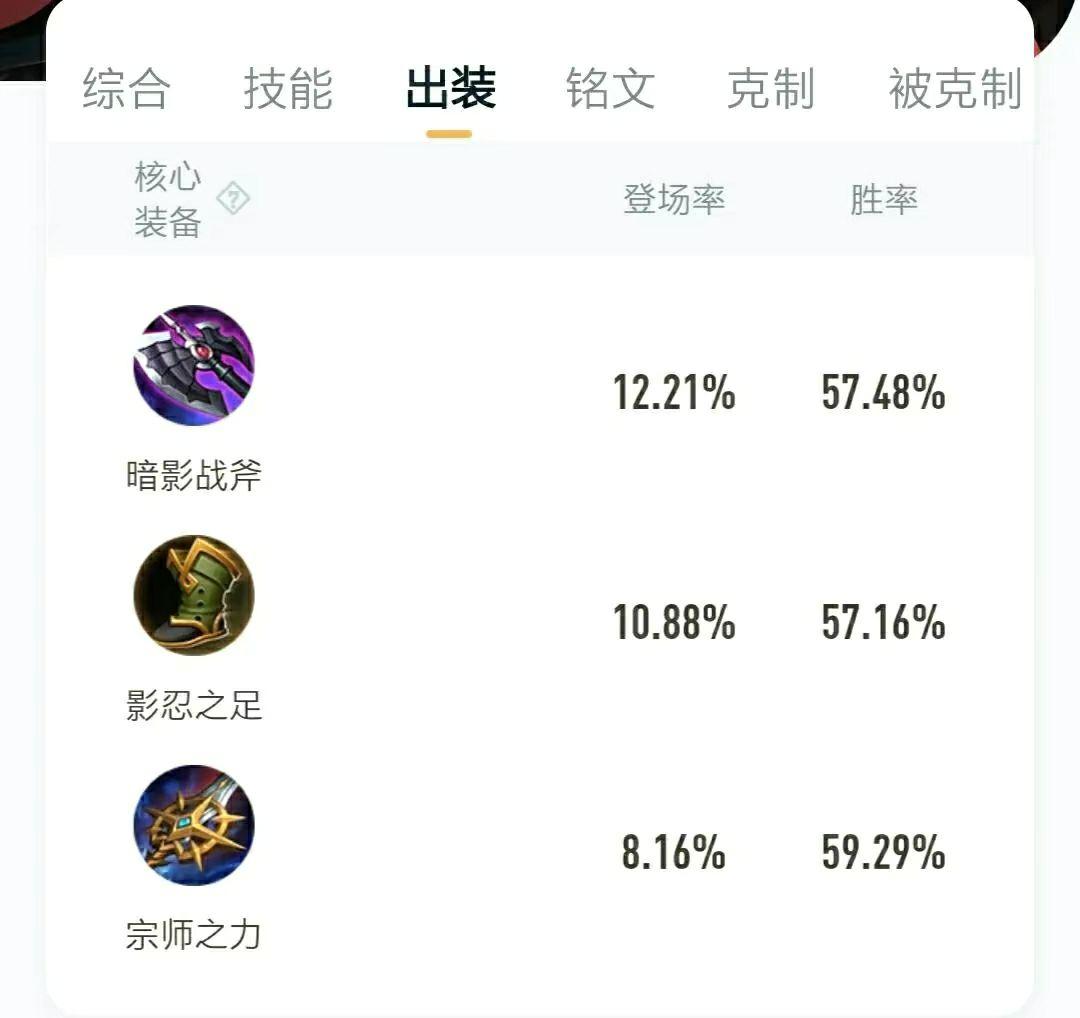Screen dimensions: 1080x1018
Task: Select the 出装 tab
Action: coord(450,89)
